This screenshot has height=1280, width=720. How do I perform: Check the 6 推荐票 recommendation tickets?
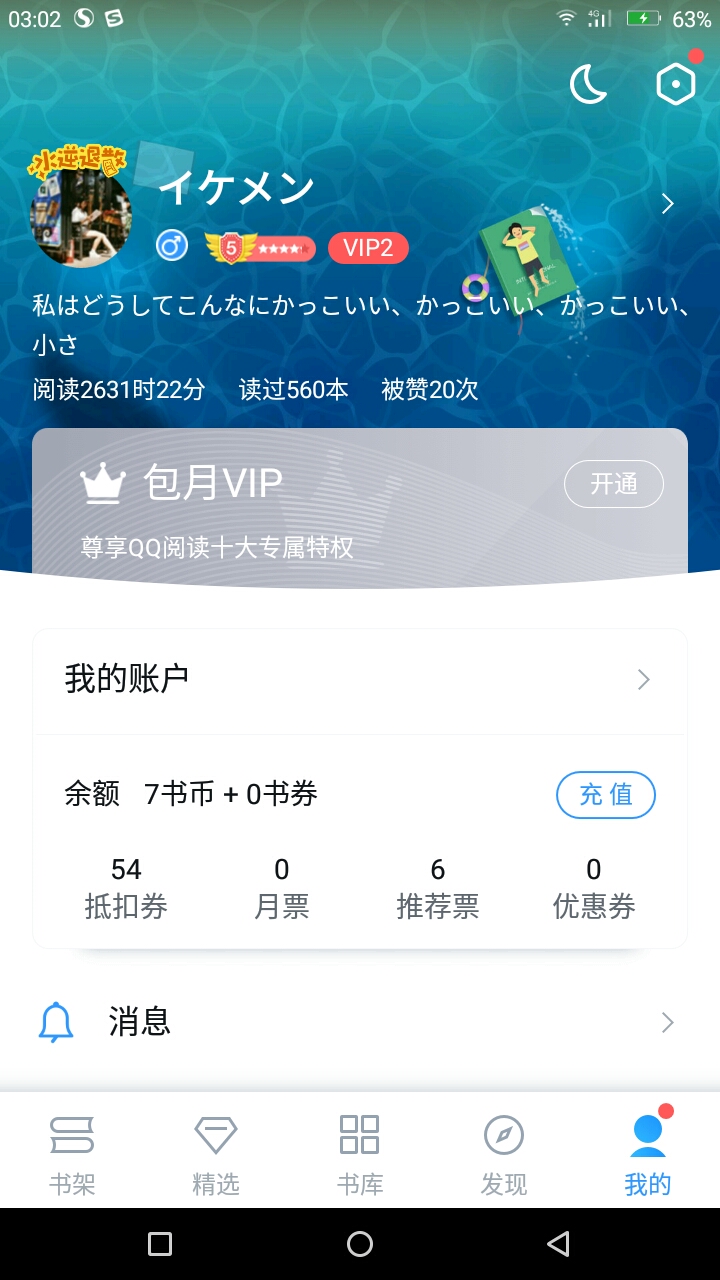pos(438,888)
